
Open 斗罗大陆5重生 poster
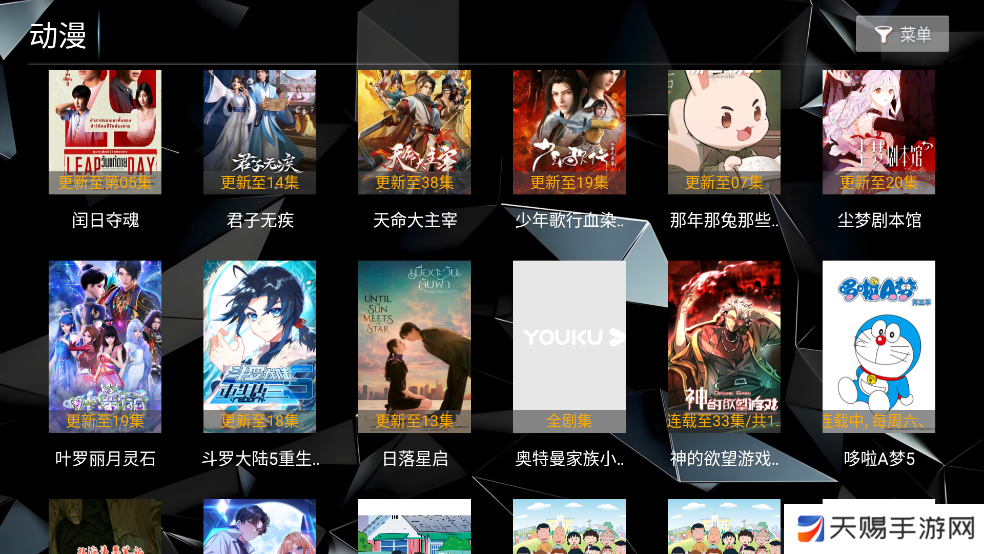point(260,347)
